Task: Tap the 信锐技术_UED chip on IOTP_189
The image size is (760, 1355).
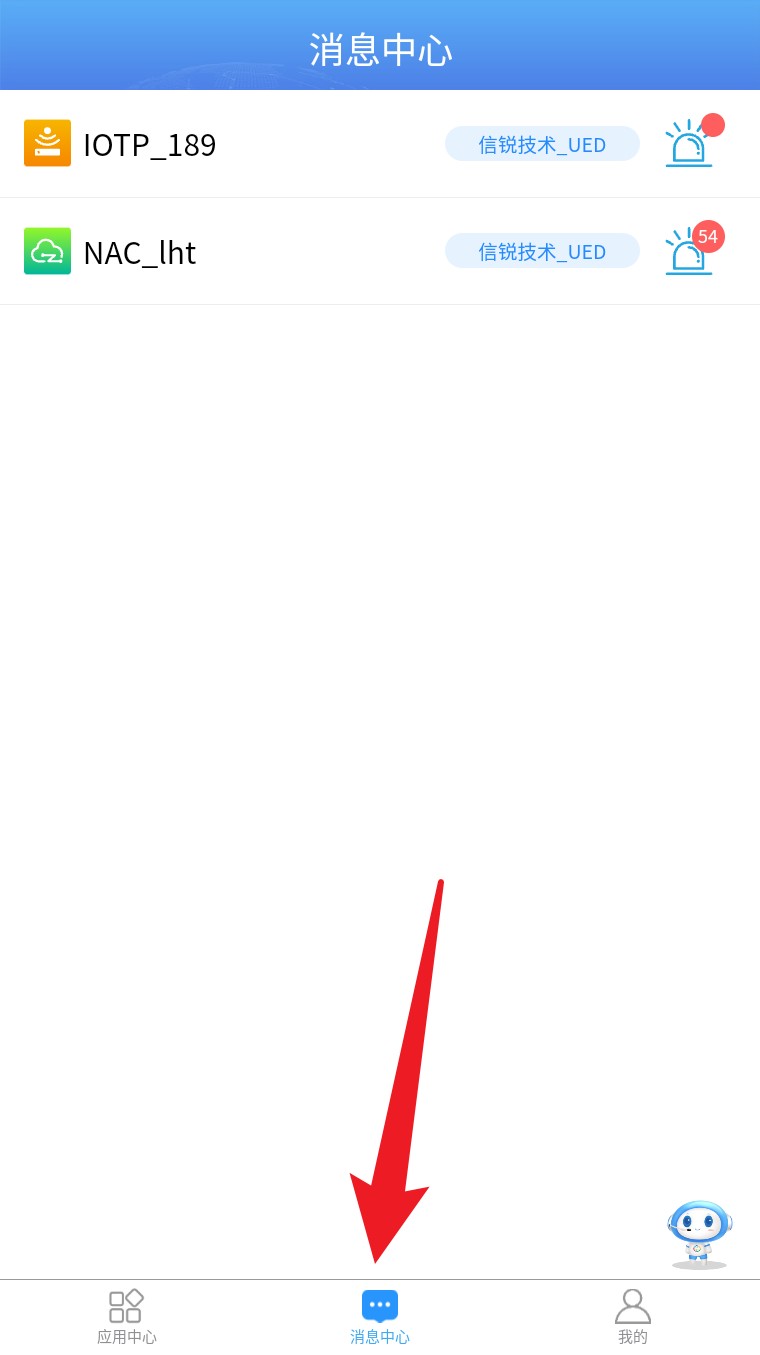Action: click(542, 144)
